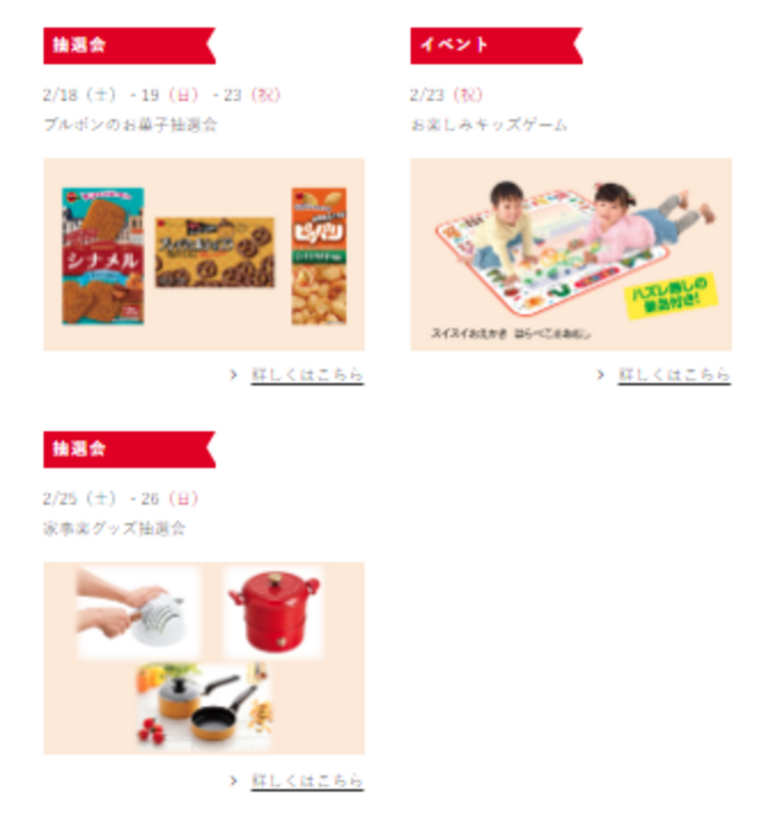Tap the お楽しみキッズゲーム kids mat image tile
The height and width of the screenshot is (819, 780).
pos(570,254)
